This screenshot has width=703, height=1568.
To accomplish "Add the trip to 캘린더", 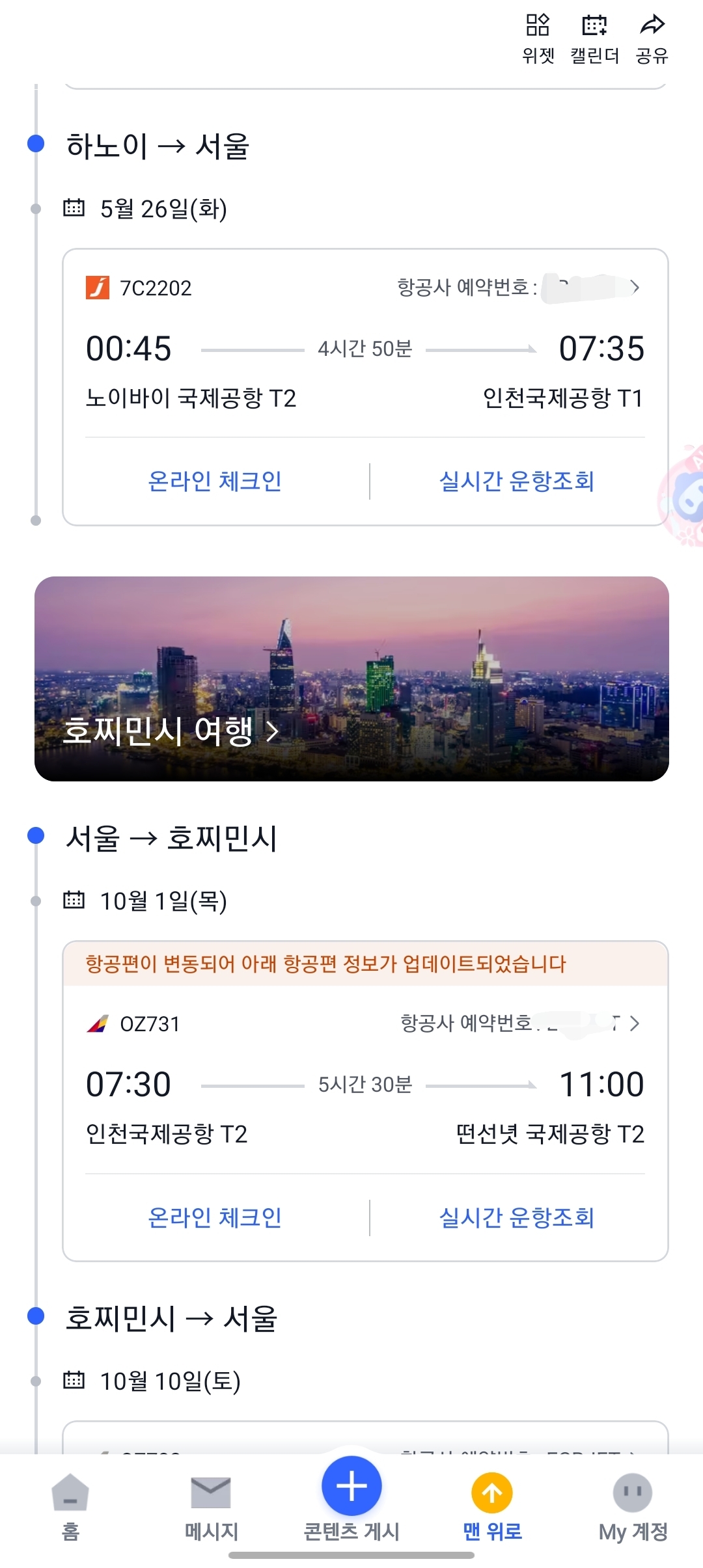I will point(594,39).
